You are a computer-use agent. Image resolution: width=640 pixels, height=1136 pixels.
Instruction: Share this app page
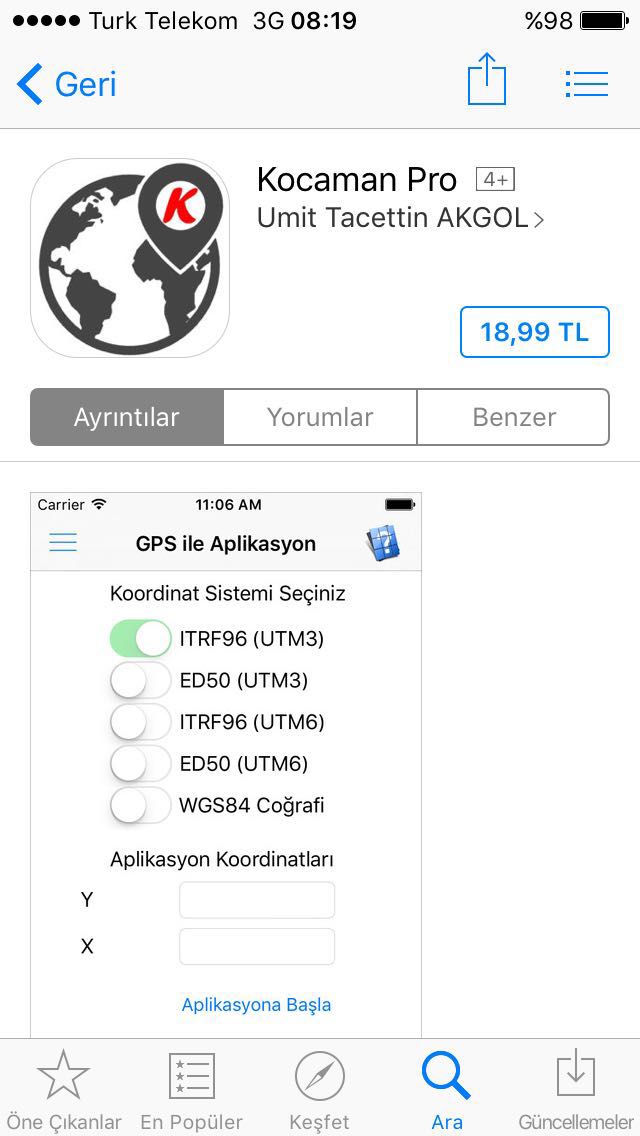[486, 79]
